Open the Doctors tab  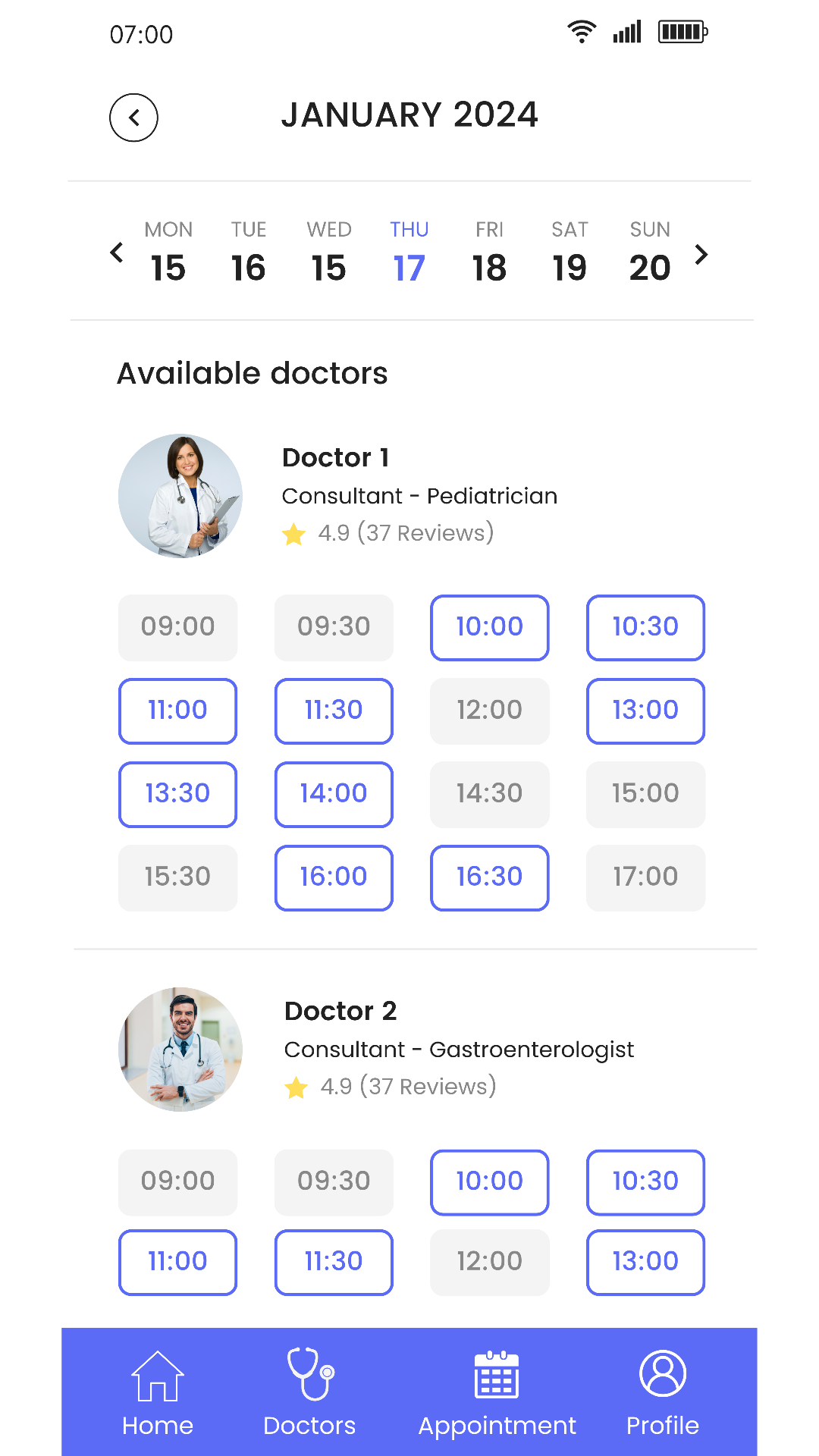point(309,1394)
